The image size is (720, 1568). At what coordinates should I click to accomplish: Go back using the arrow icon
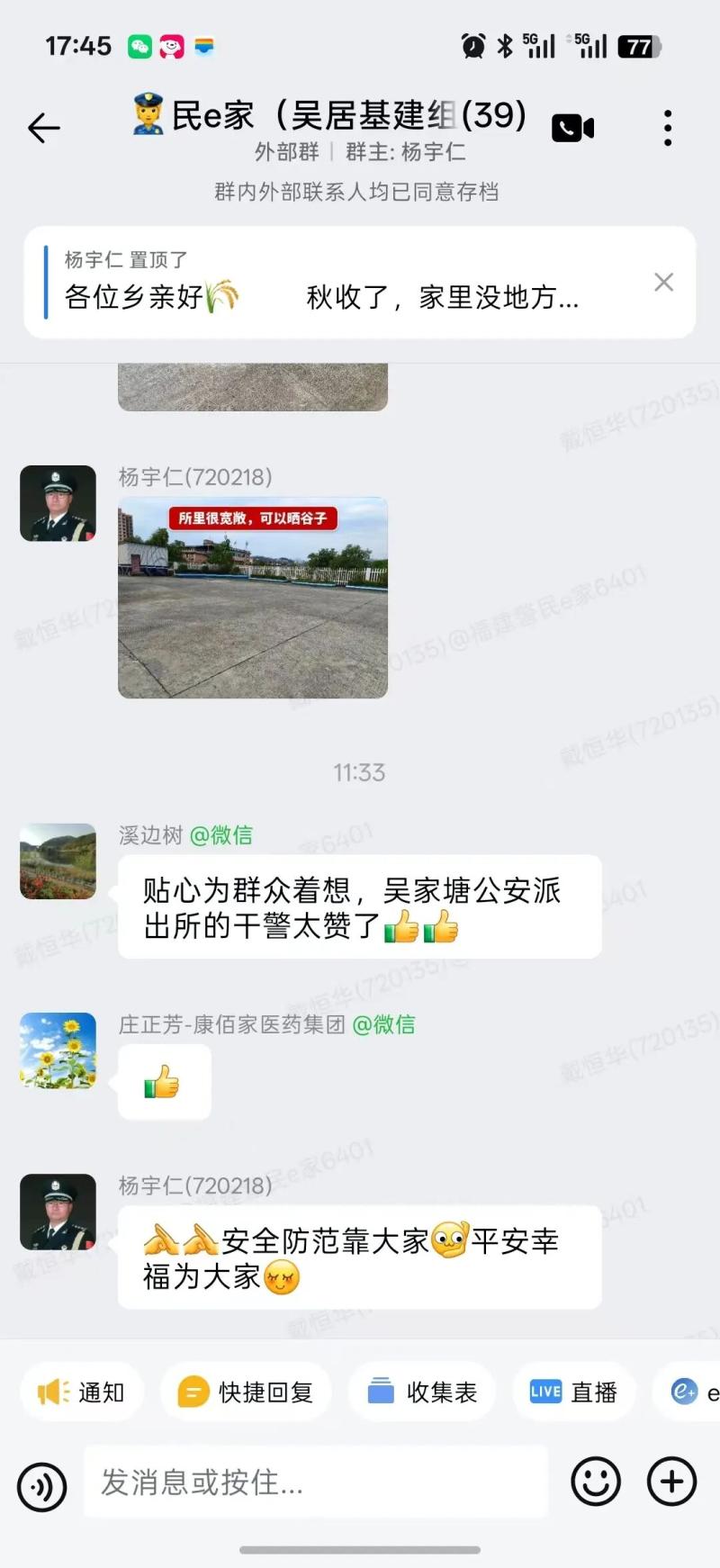pyautogui.click(x=43, y=129)
